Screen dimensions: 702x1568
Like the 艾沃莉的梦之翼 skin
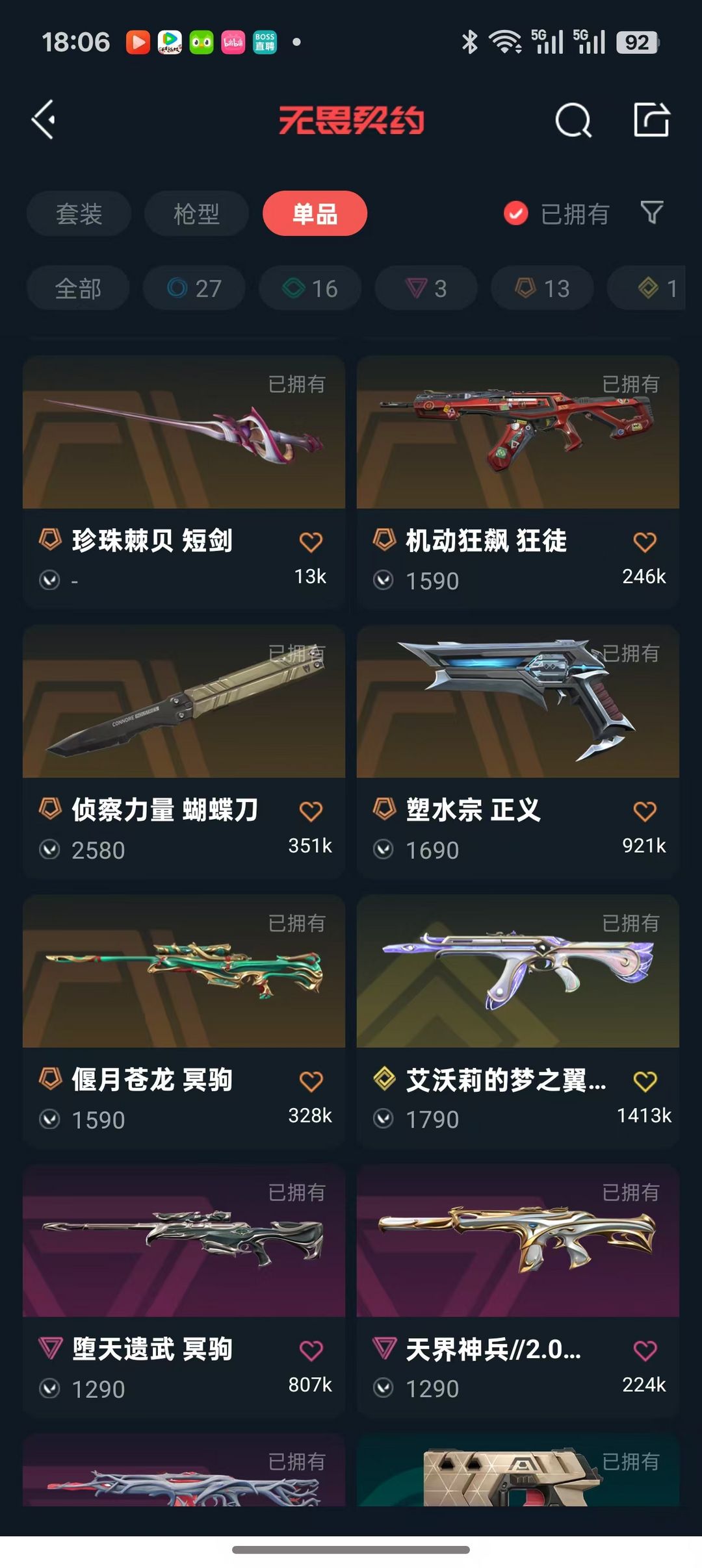(644, 1081)
